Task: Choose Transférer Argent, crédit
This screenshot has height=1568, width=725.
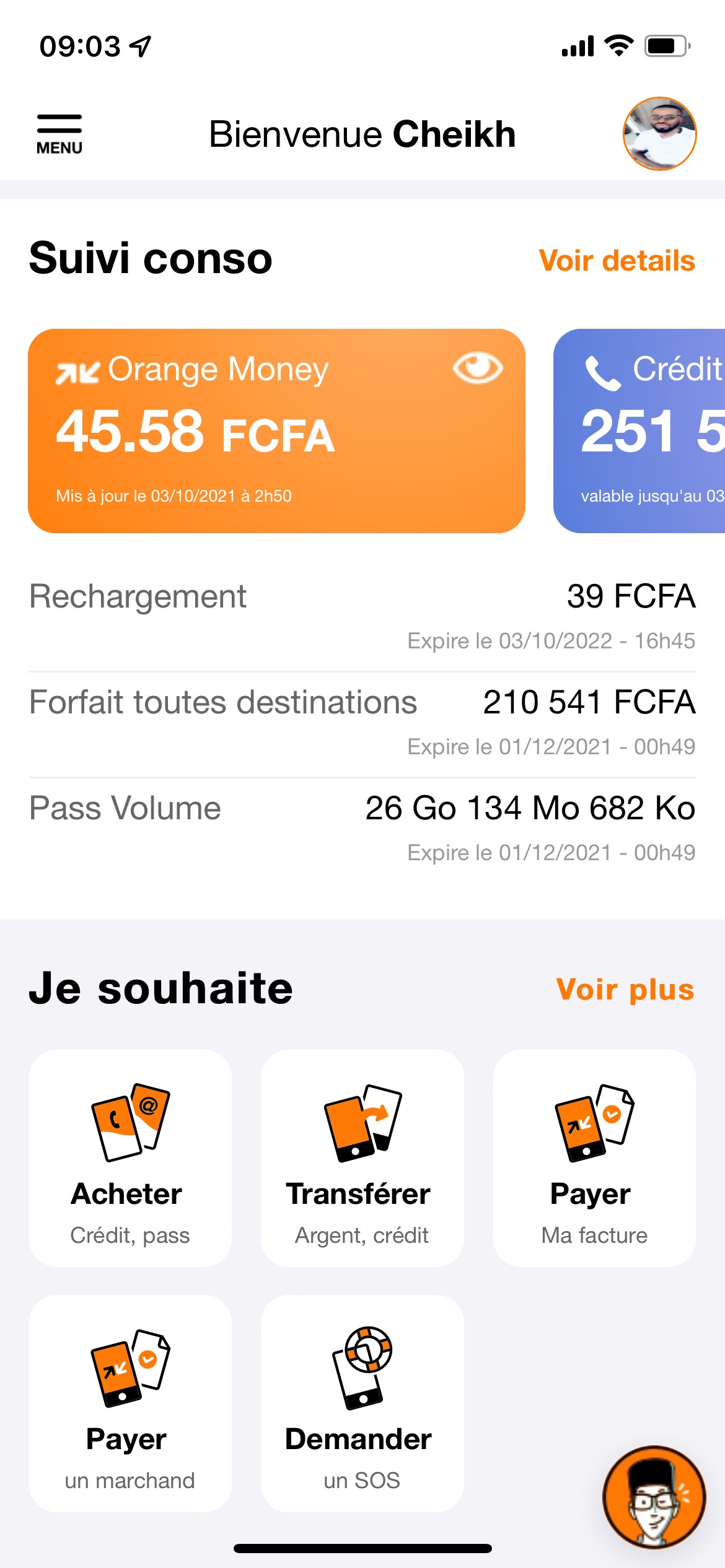Action: click(x=362, y=1157)
